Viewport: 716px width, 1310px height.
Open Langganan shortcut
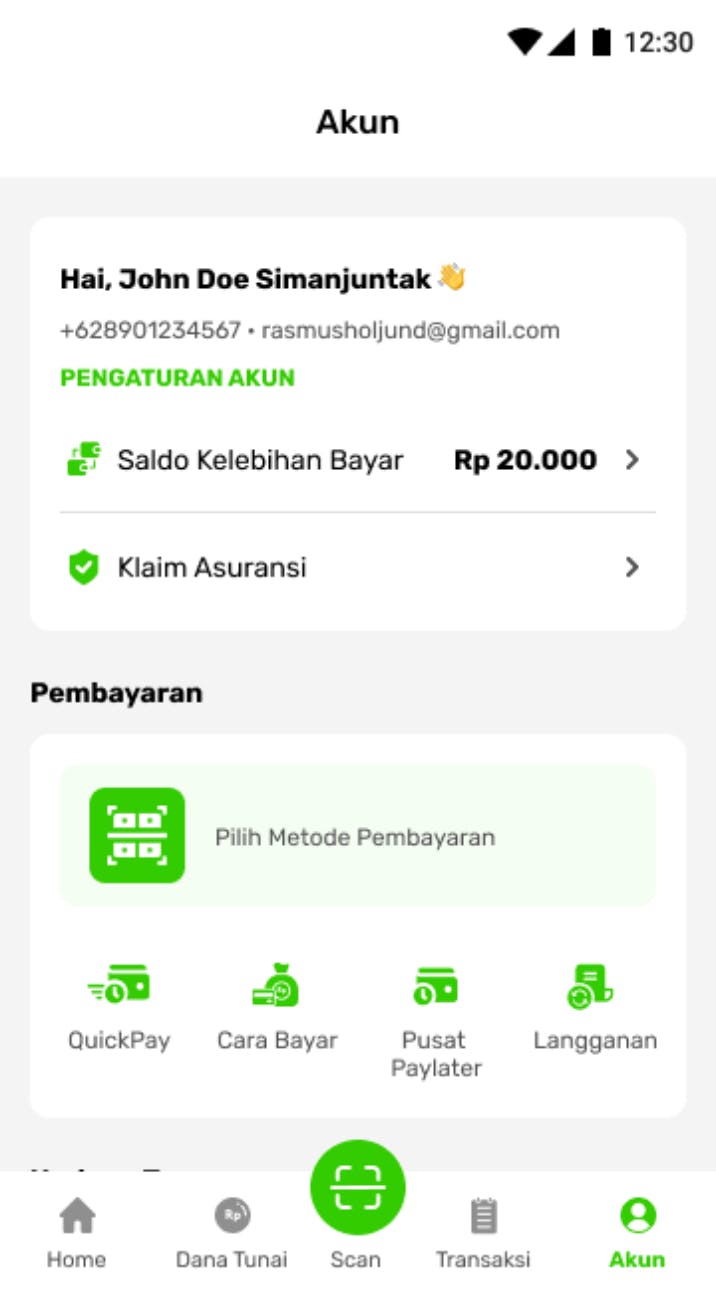click(x=595, y=1008)
